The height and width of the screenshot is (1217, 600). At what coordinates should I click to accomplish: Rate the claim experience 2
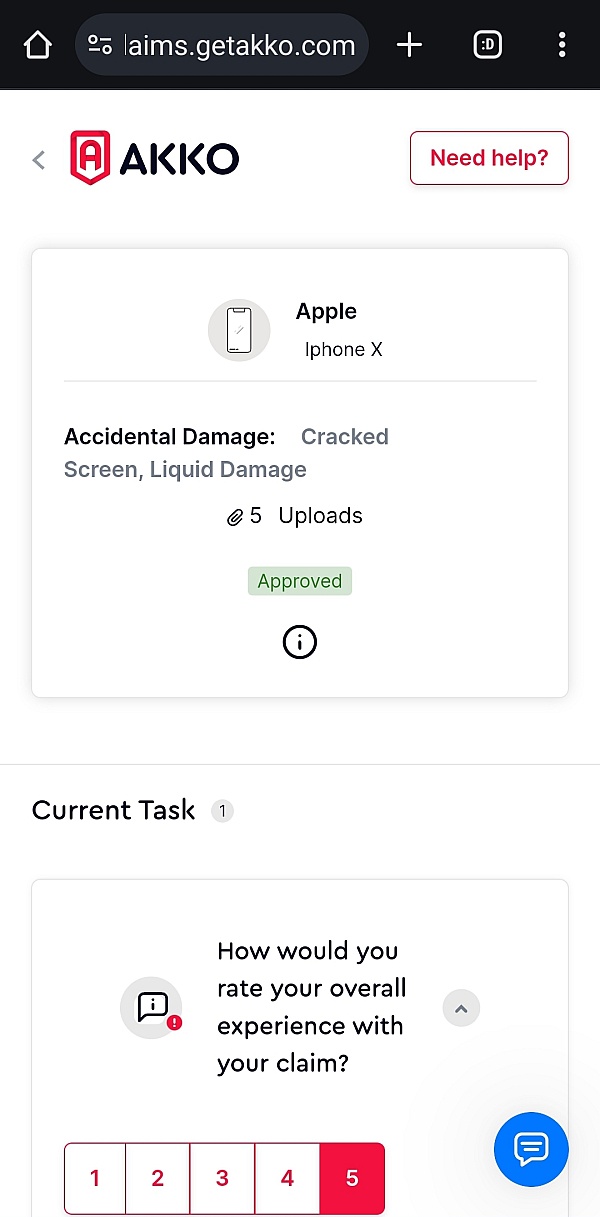tap(157, 1178)
